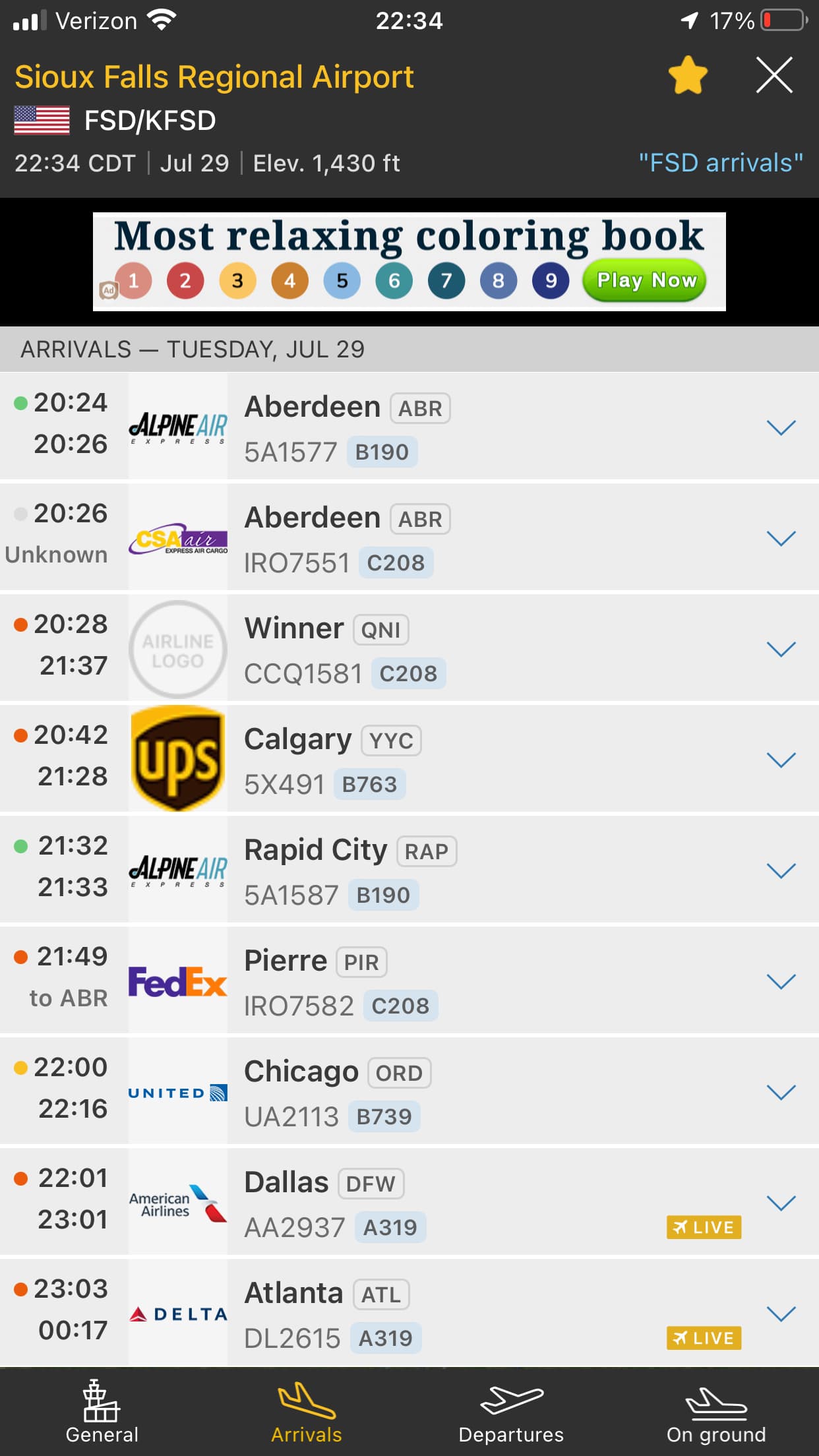Select the Arrivals tab

pyautogui.click(x=307, y=1412)
